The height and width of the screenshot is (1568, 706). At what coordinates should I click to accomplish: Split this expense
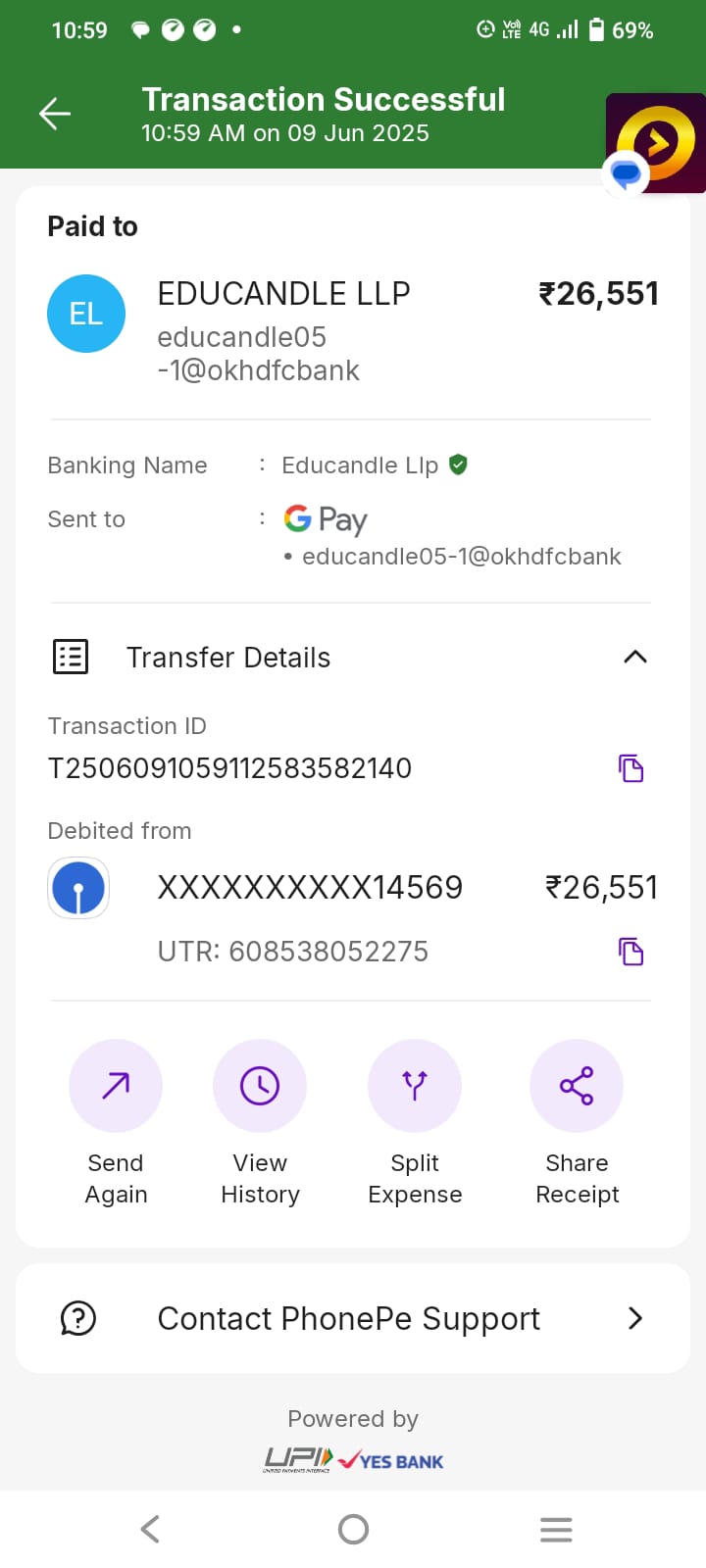pyautogui.click(x=415, y=1086)
